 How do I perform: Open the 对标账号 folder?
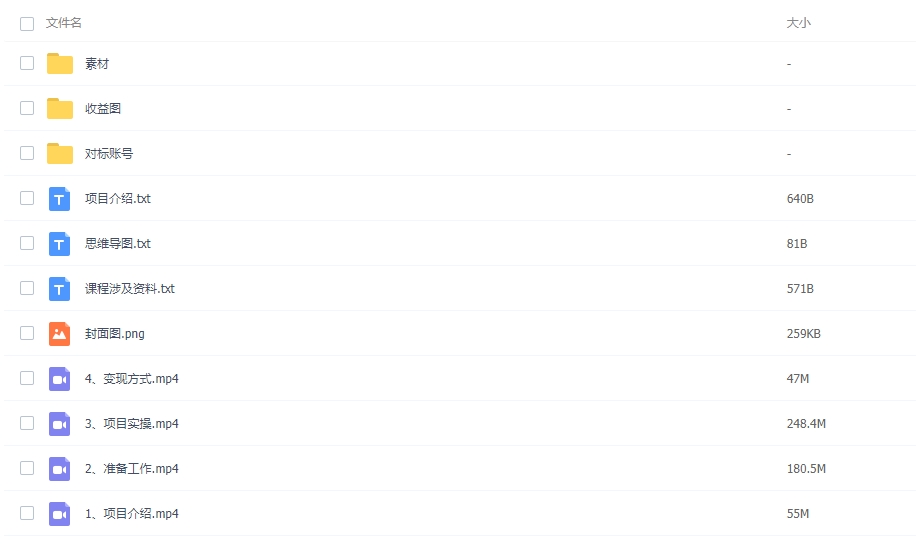[x=109, y=154]
